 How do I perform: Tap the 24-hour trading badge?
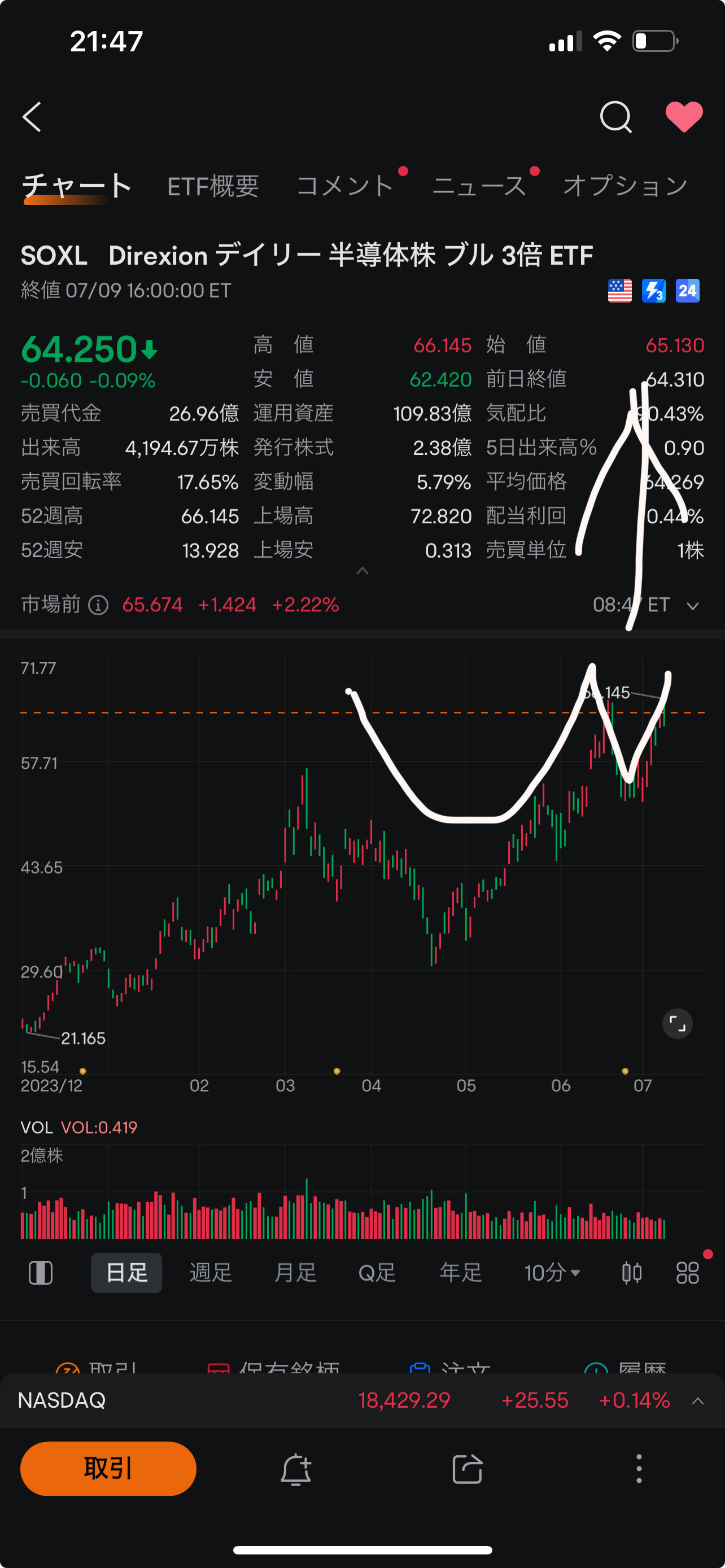click(687, 291)
